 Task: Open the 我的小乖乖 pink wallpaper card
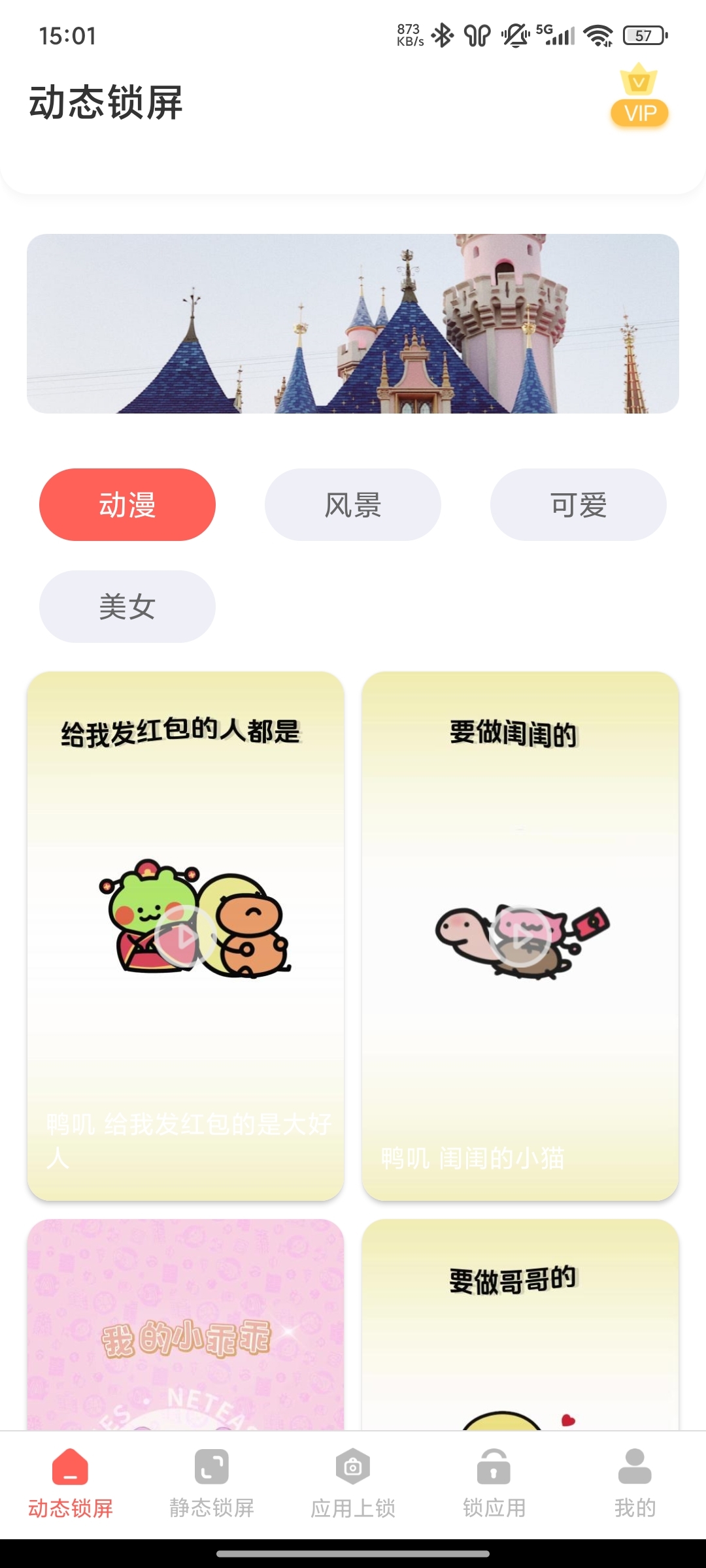pos(186,1326)
